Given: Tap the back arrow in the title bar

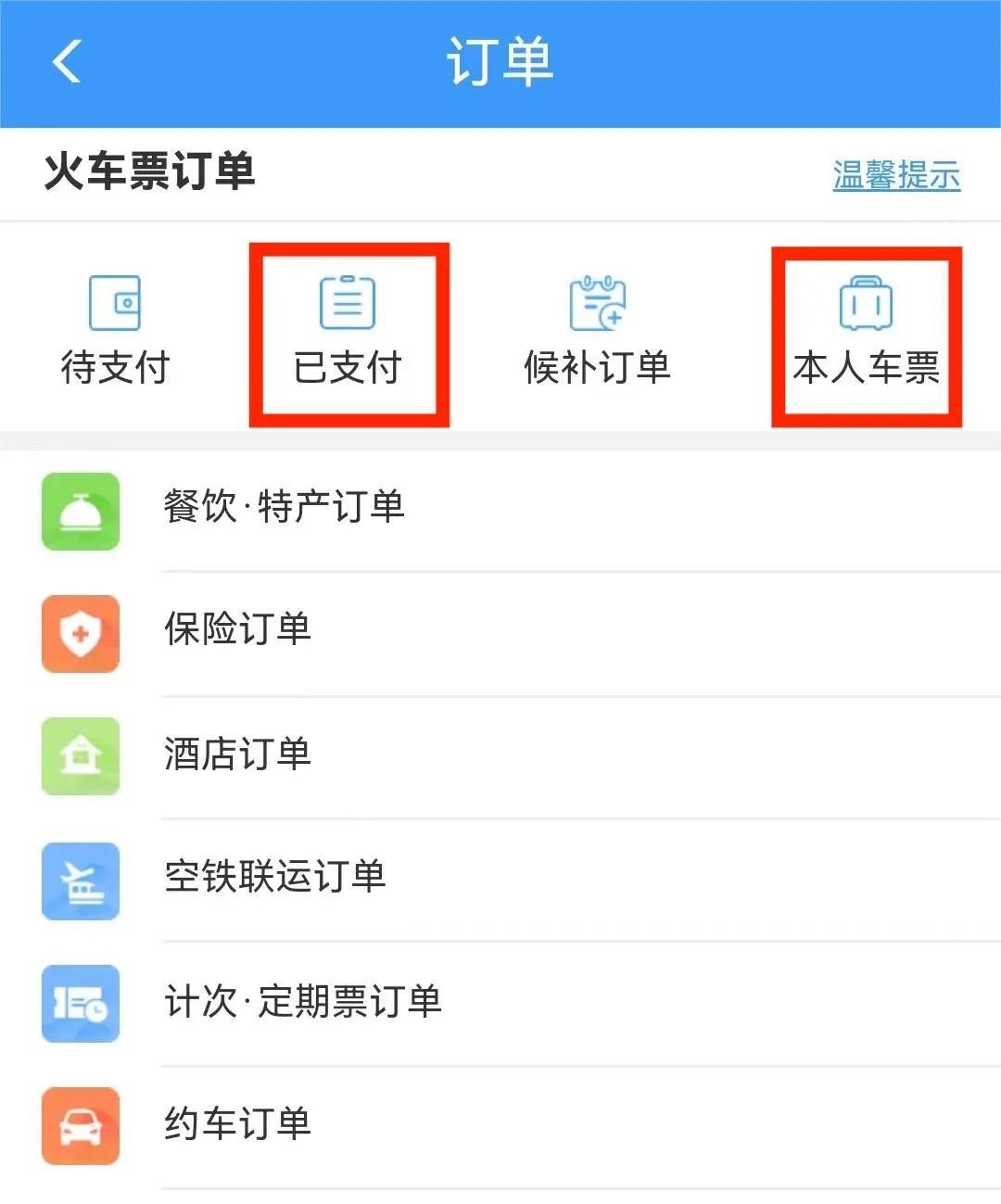Looking at the screenshot, I should tap(63, 63).
